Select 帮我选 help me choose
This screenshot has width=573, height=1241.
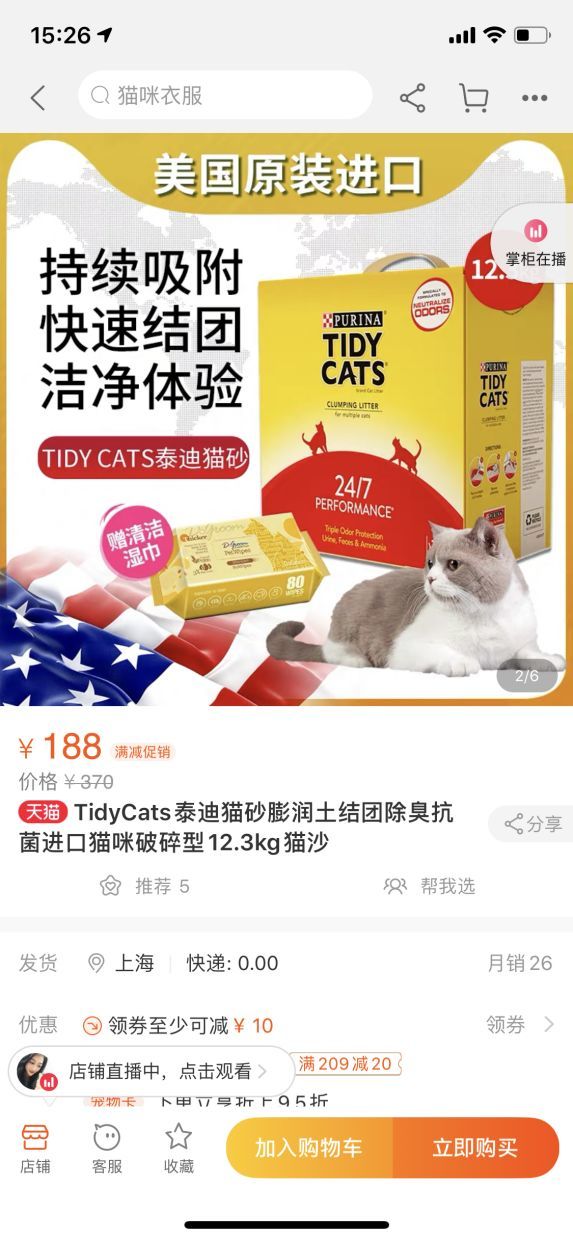(x=430, y=886)
